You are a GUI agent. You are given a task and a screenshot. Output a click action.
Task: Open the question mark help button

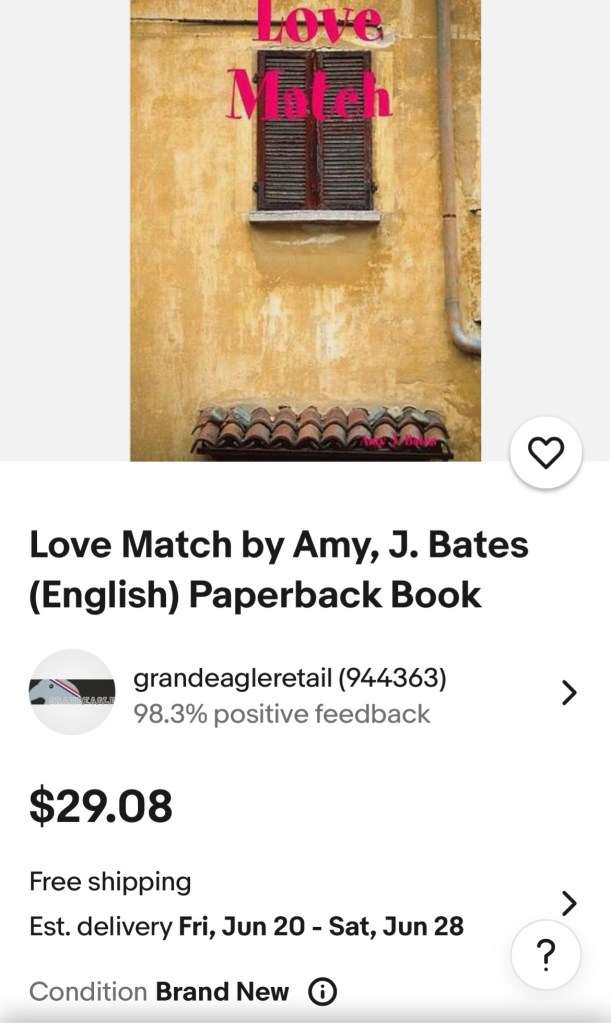545,956
